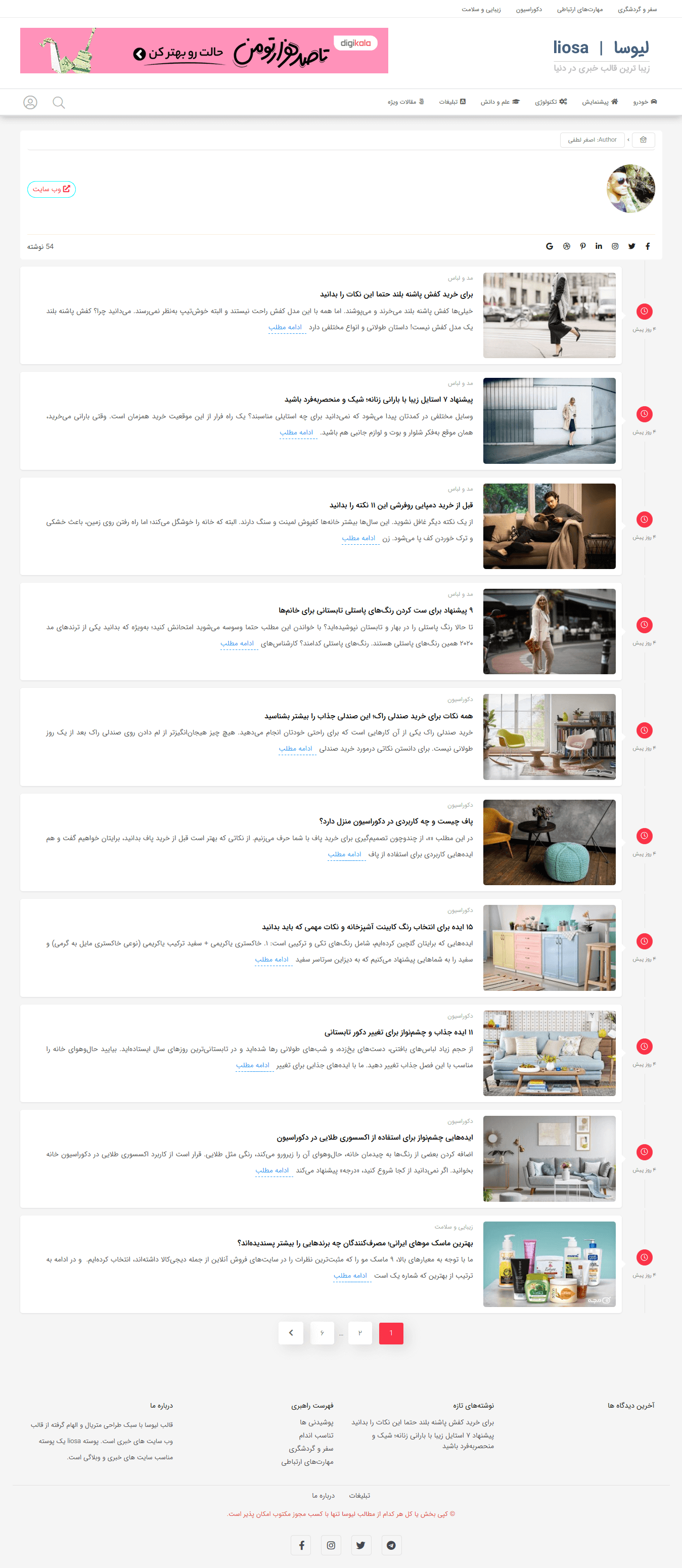682x1568 pixels.
Task: Tap the Digikala pink banner ad
Action: (x=204, y=51)
